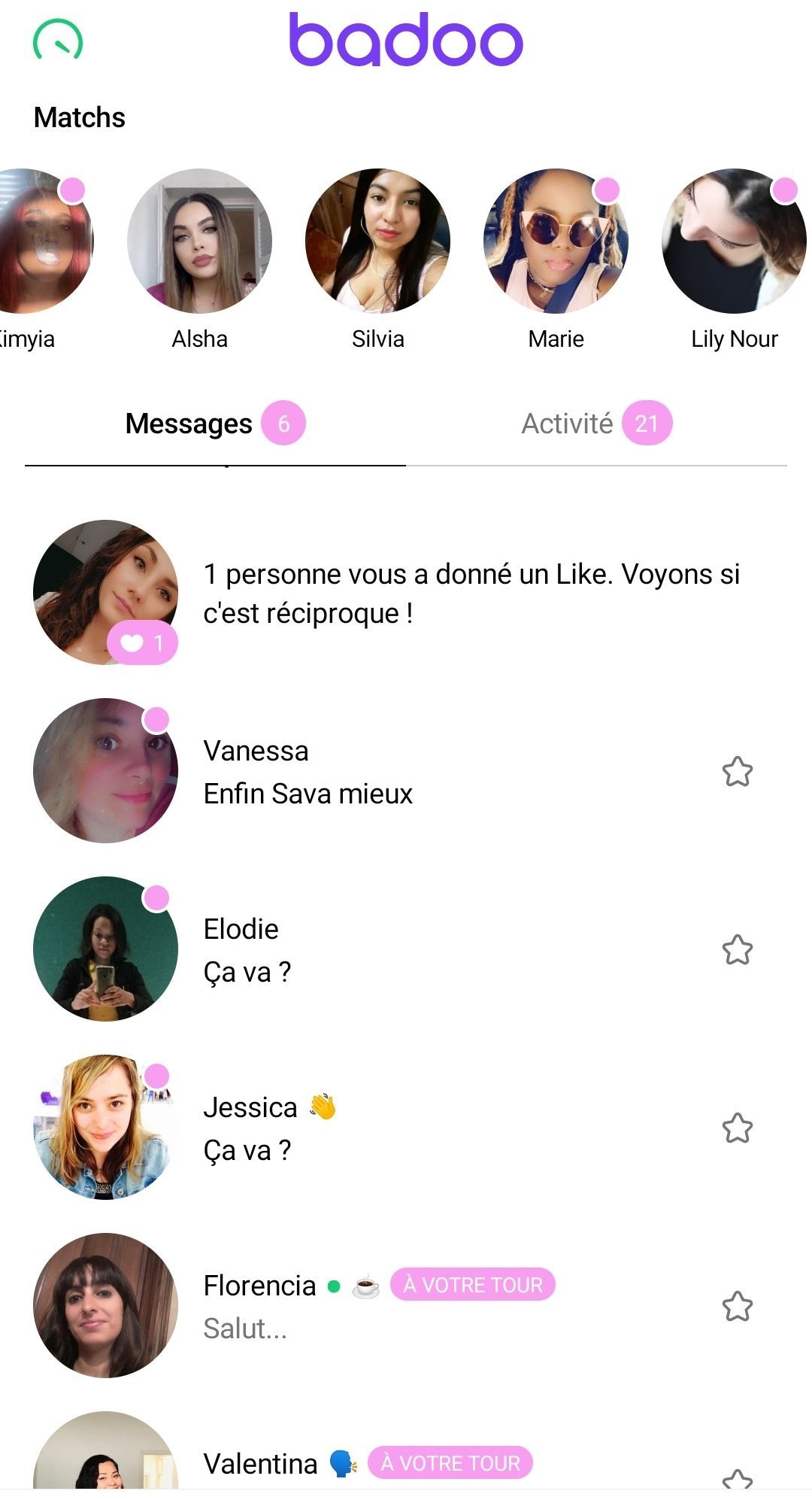This screenshot has height=1500, width=812.
Task: Tap the star icon beside Jessica
Action: pos(738,1128)
